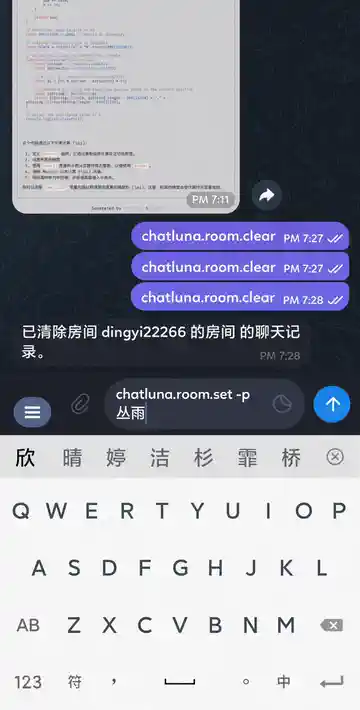
Task: Choose the suggestion 霏
Action: (247, 458)
